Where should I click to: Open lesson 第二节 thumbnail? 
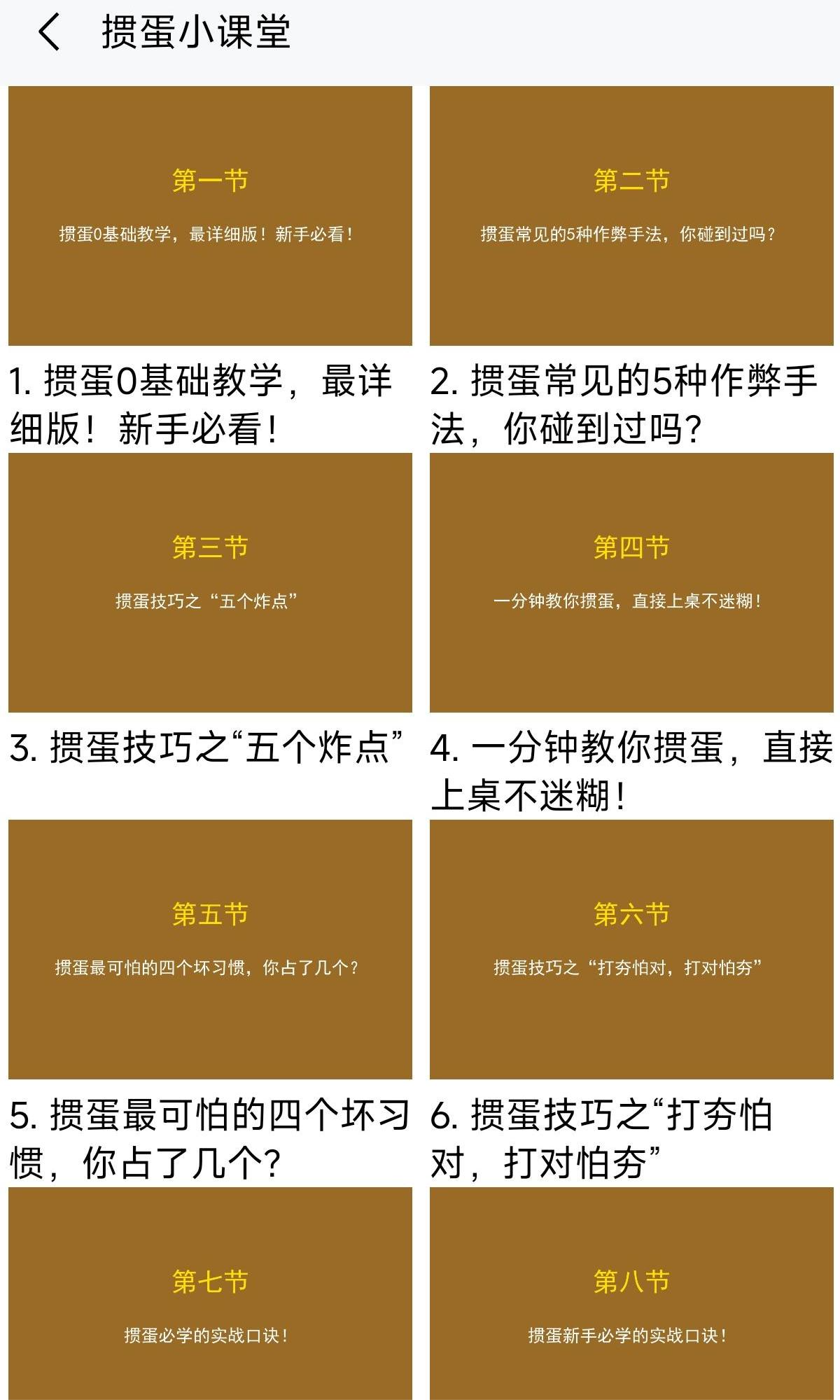coord(630,217)
